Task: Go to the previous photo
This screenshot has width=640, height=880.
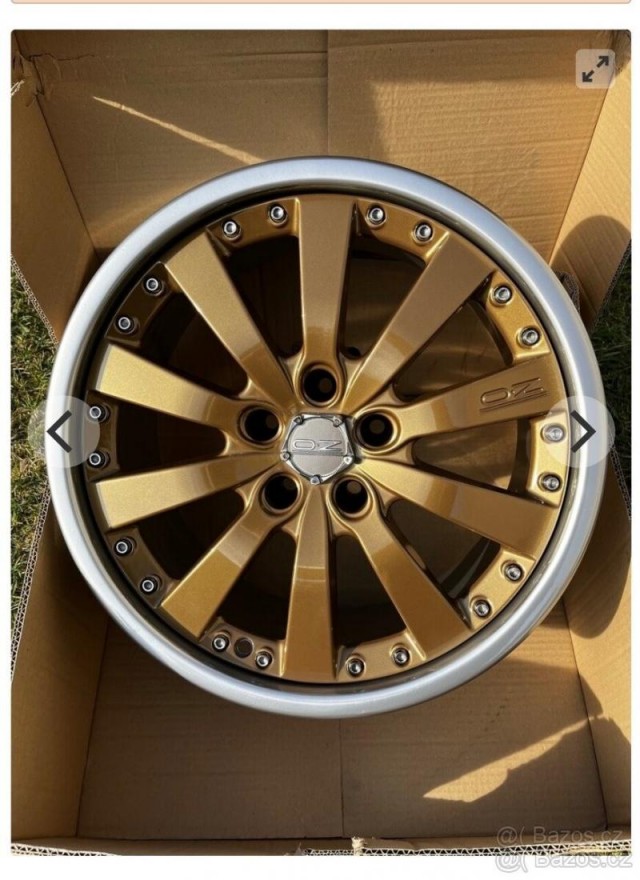Action: coord(60,432)
